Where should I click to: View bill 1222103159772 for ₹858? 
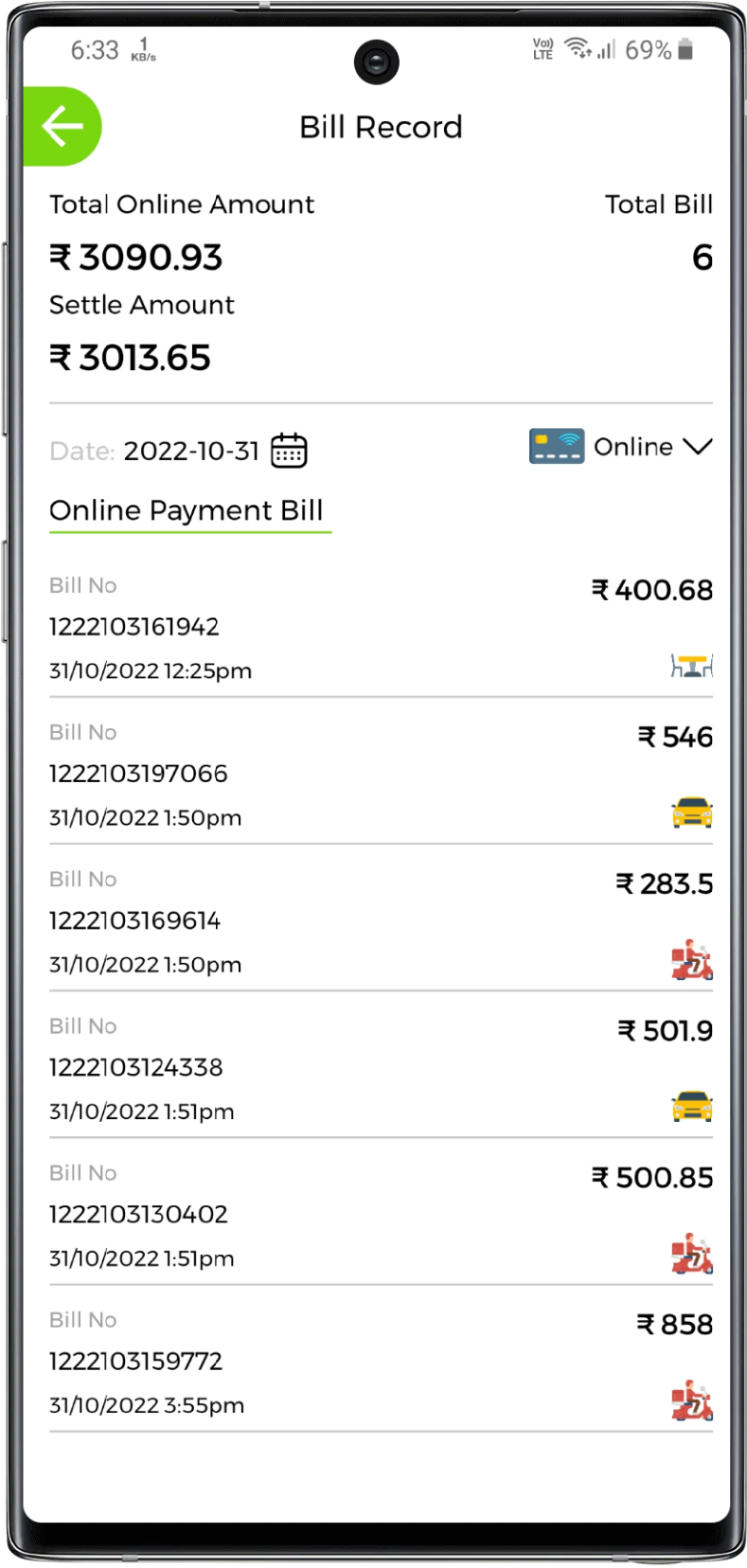coord(379,1361)
